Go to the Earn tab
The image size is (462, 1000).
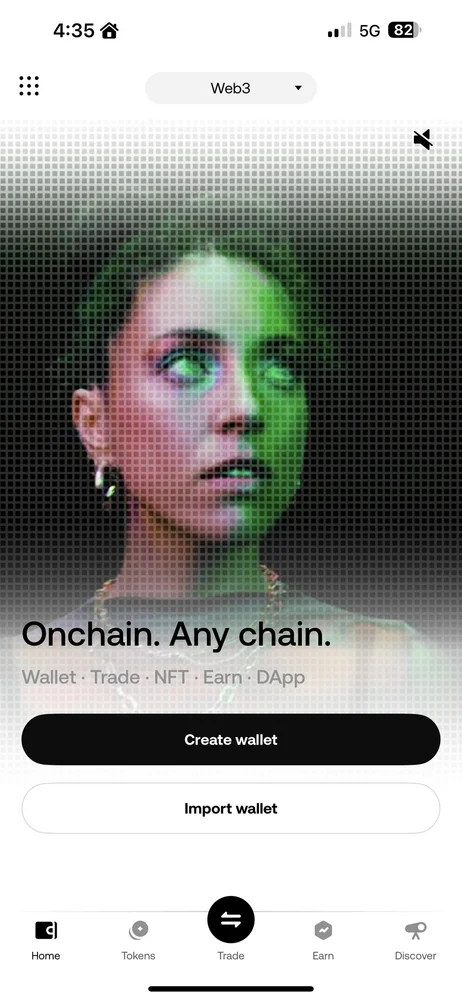point(323,941)
